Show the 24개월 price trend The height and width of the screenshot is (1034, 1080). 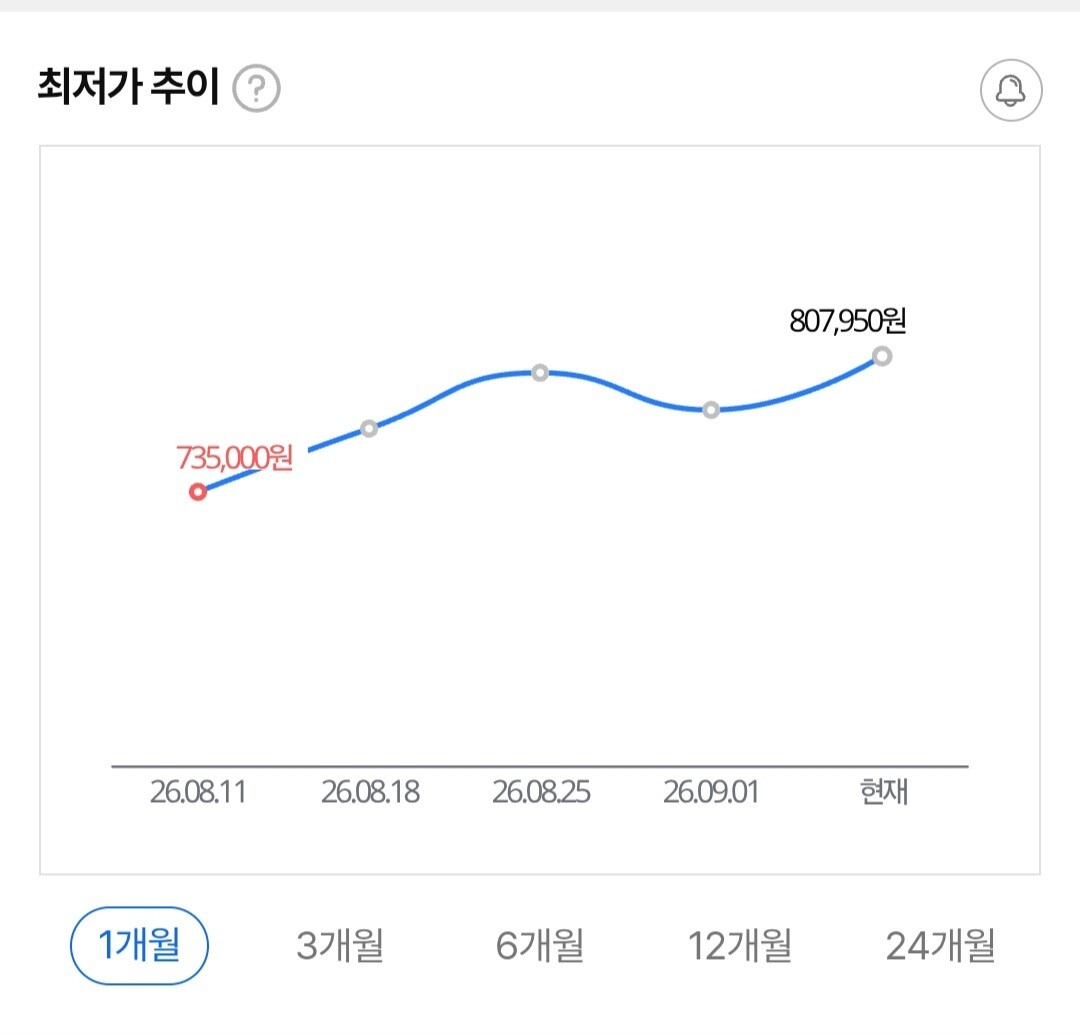[940, 945]
